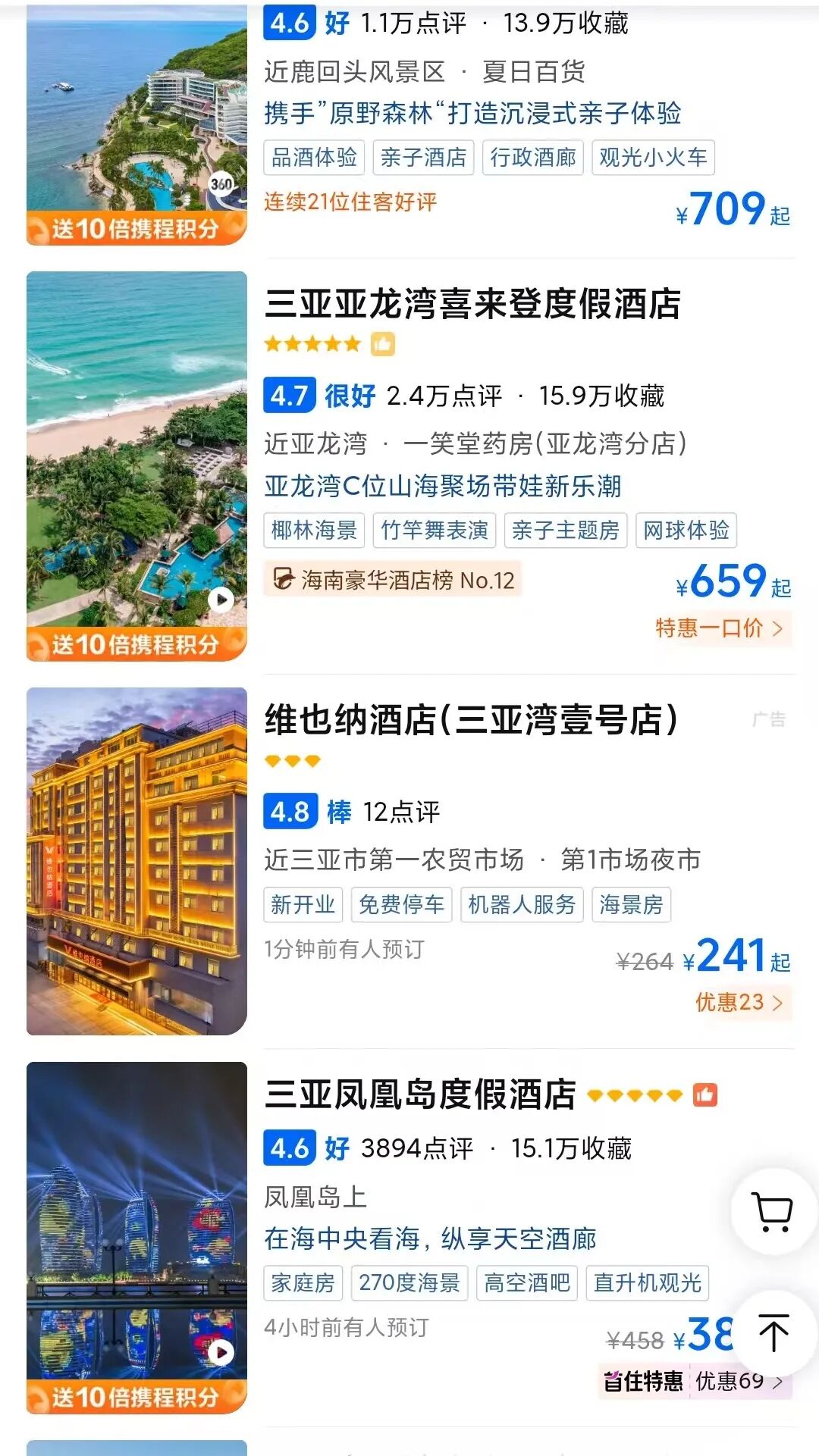View the 维也纳酒店 building photo
Viewport: 819px width, 1456px height.
[x=136, y=861]
